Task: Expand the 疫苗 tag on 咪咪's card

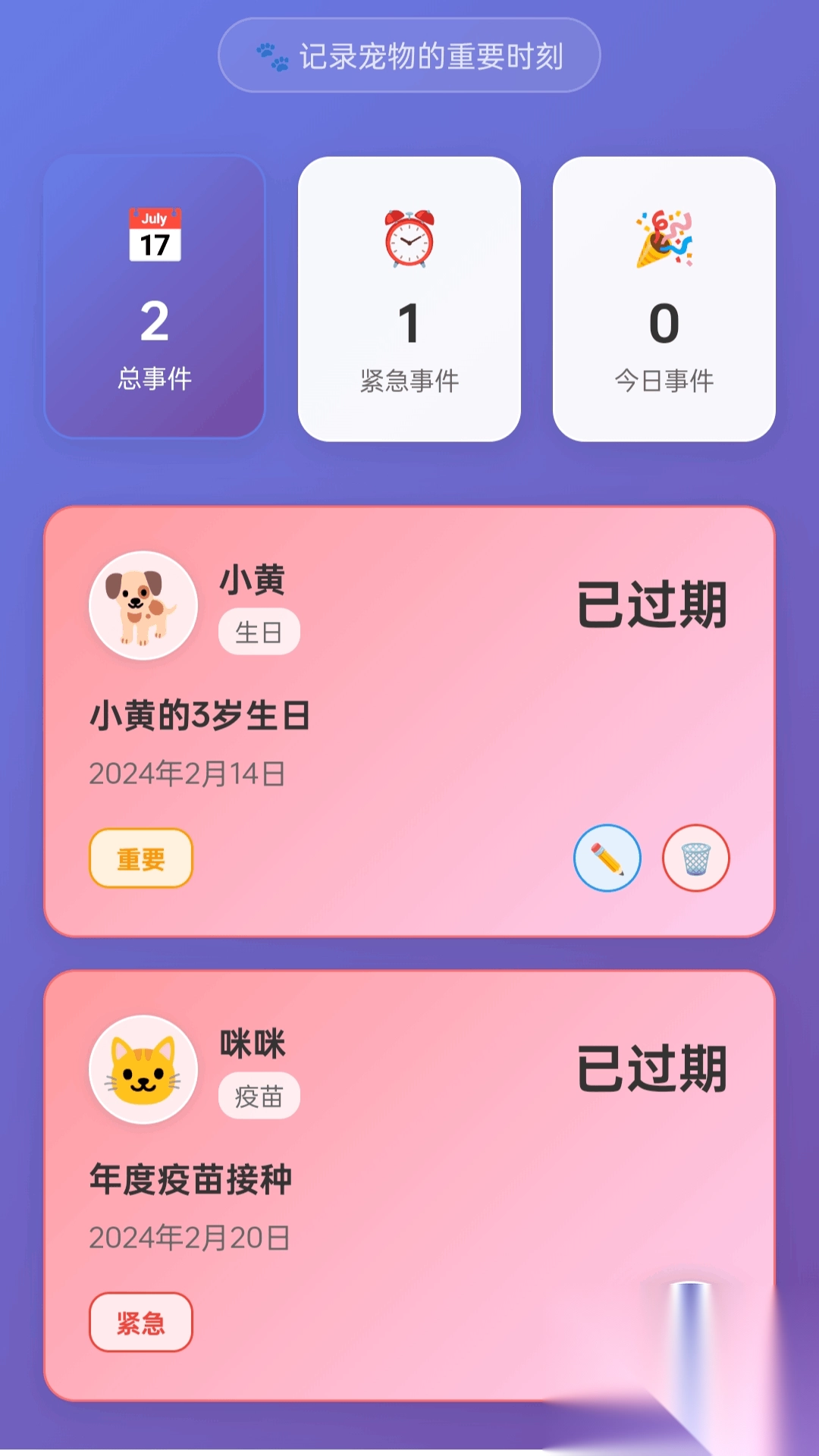Action: (x=259, y=1094)
